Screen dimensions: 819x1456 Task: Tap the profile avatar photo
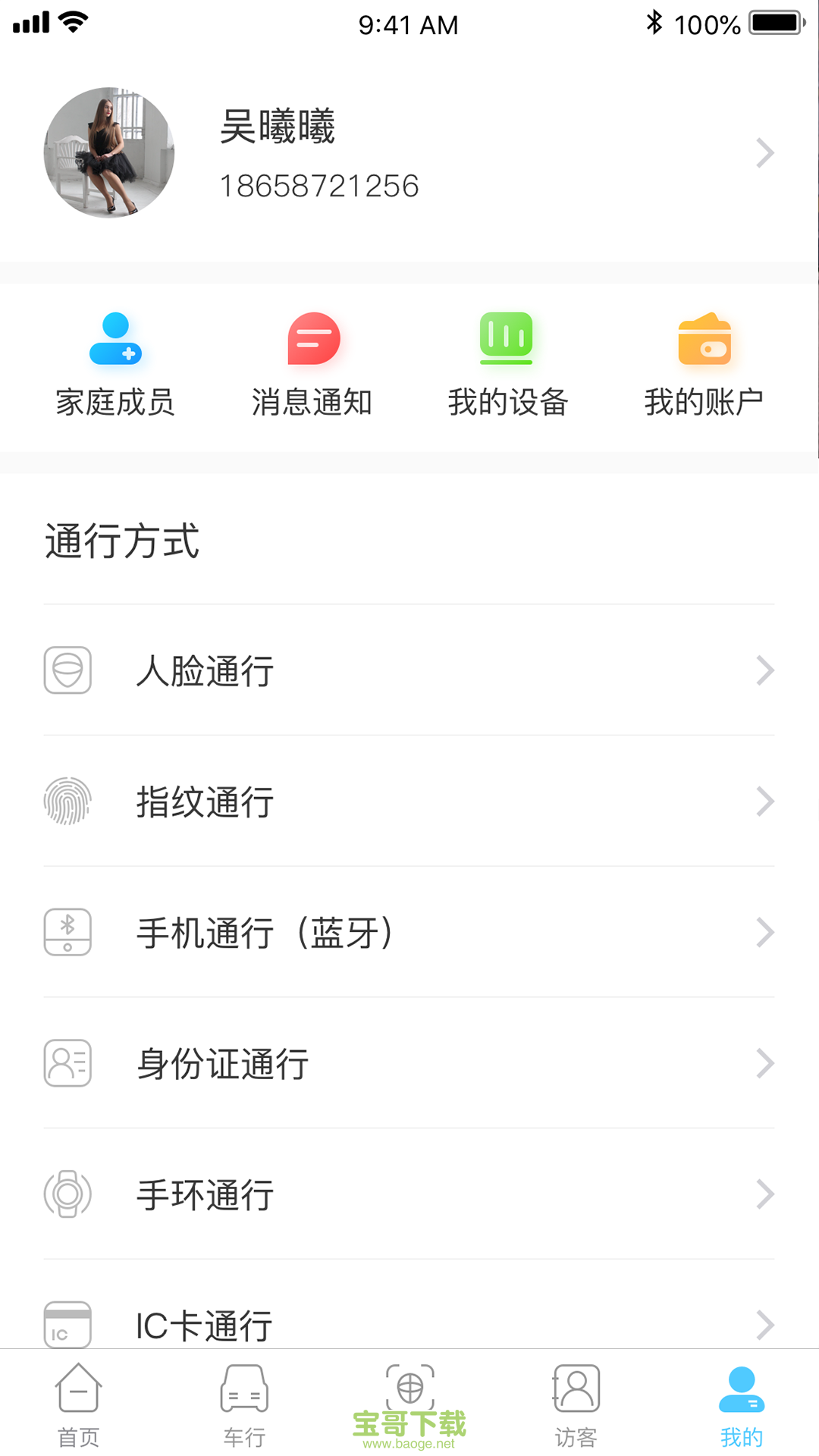click(110, 153)
